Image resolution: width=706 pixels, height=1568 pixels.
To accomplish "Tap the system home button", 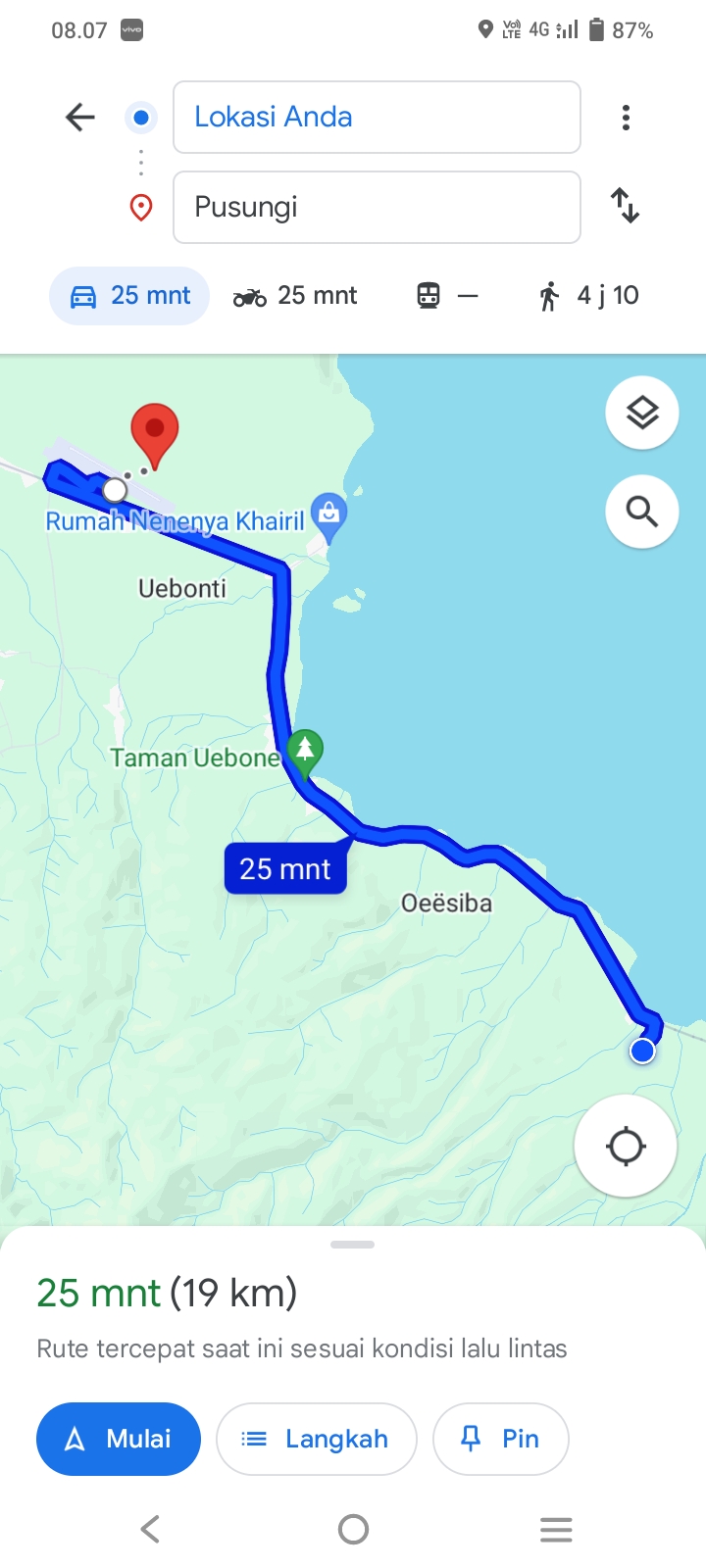I will 353,1529.
